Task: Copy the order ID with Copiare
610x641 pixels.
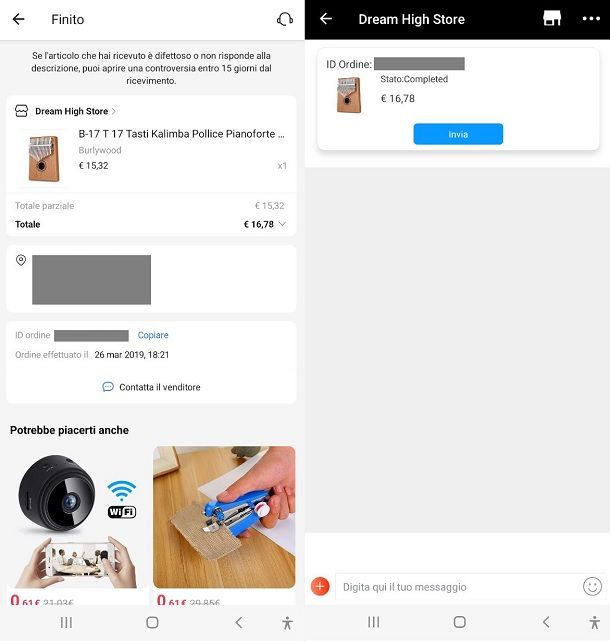Action: click(x=153, y=335)
